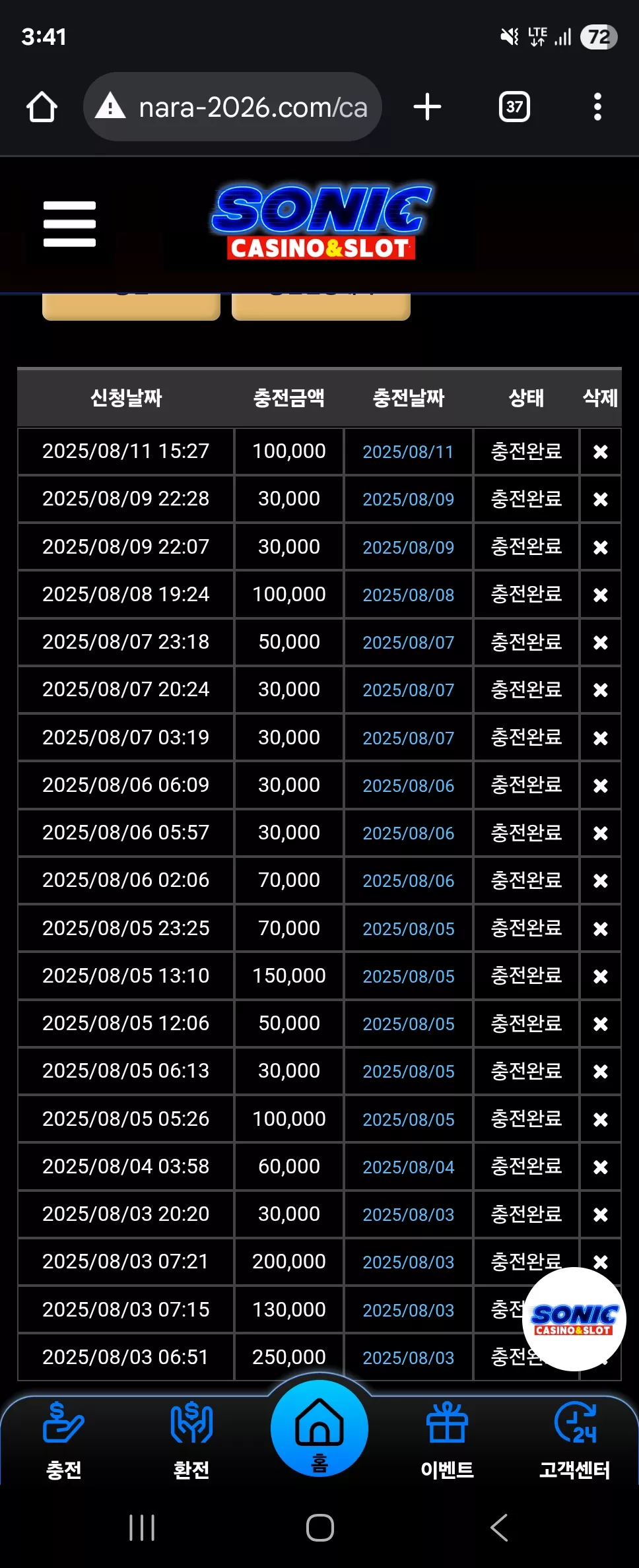Remove the 2025/08/04 03:58 charge entry
This screenshot has height=1568, width=639.
pyautogui.click(x=600, y=1167)
